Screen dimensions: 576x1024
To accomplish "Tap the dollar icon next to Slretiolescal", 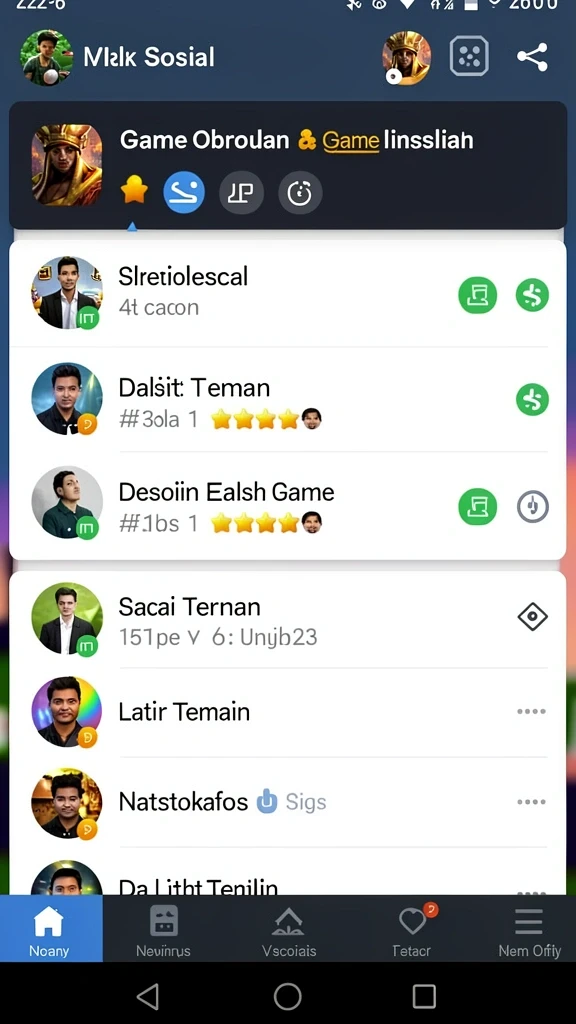I will tap(532, 295).
